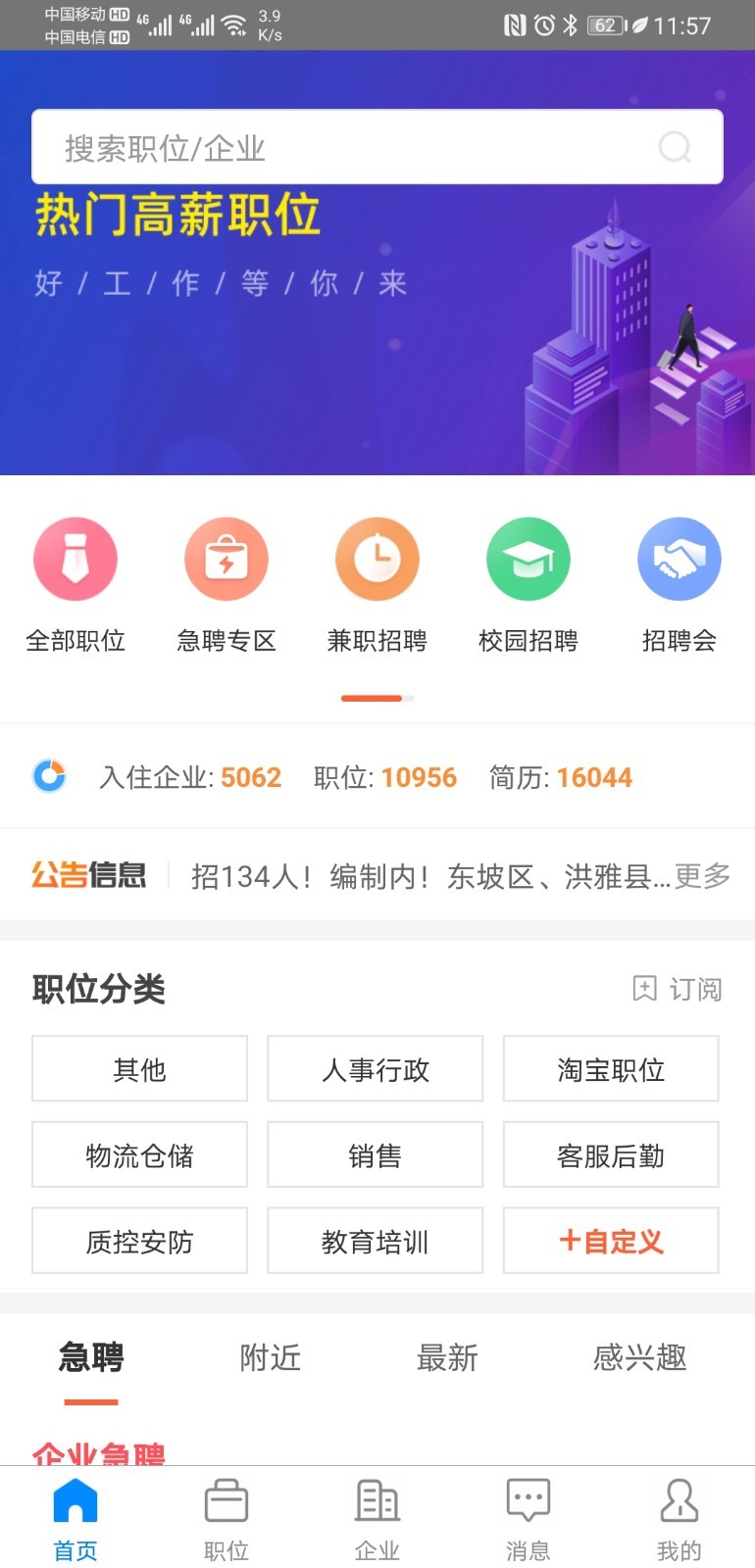The height and width of the screenshot is (1568, 755).
Task: Add a custom category with +自定义
Action: point(611,1242)
